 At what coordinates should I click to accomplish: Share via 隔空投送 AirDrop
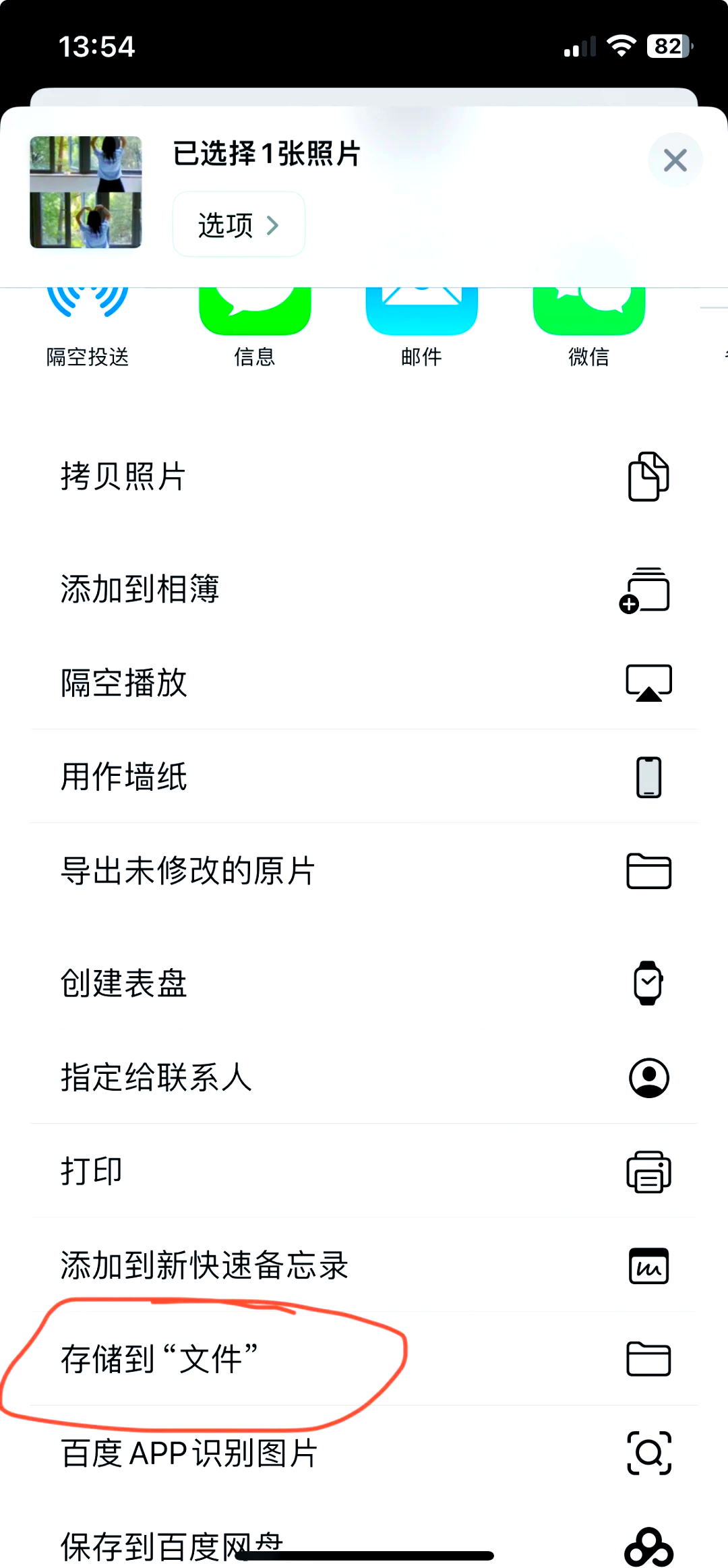pos(88,317)
